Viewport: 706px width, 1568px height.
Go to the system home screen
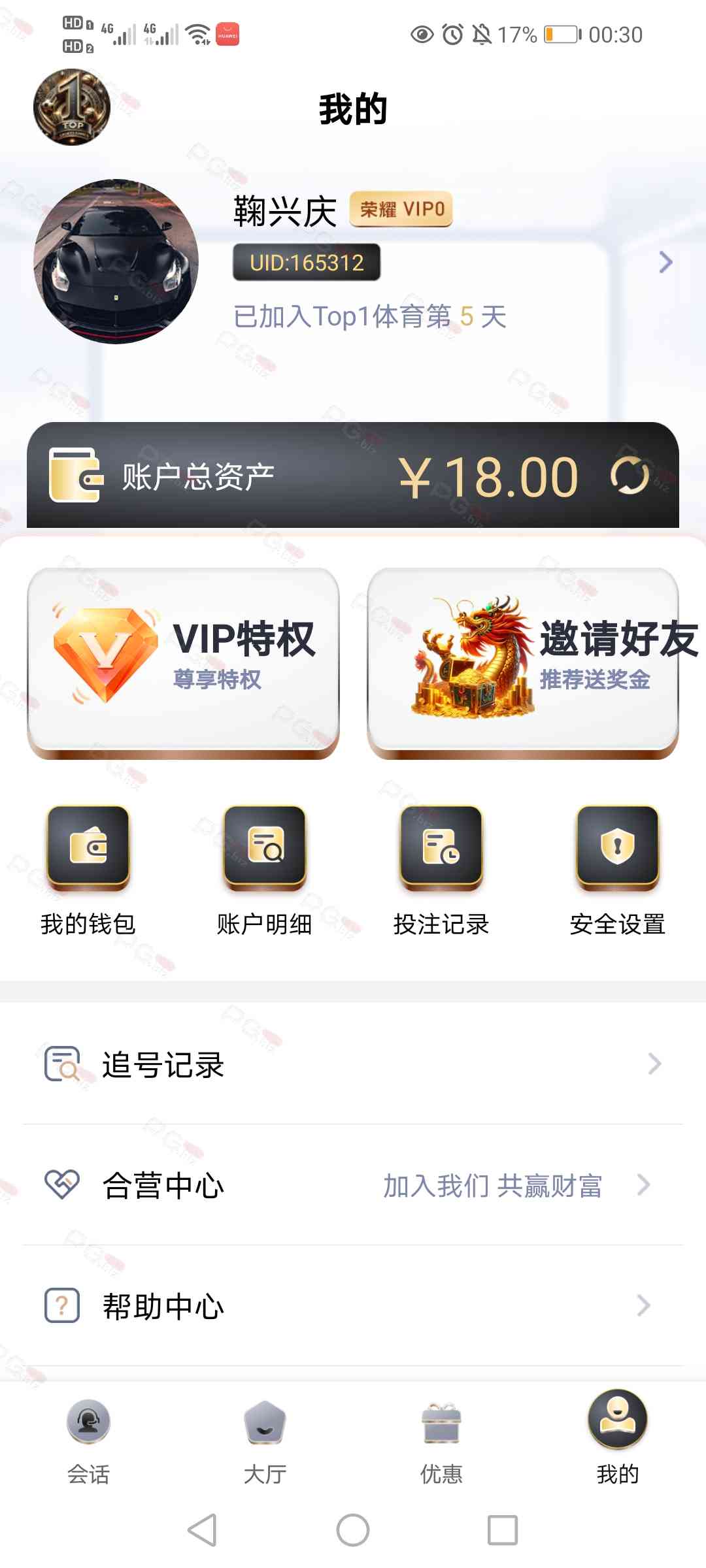(x=353, y=1530)
